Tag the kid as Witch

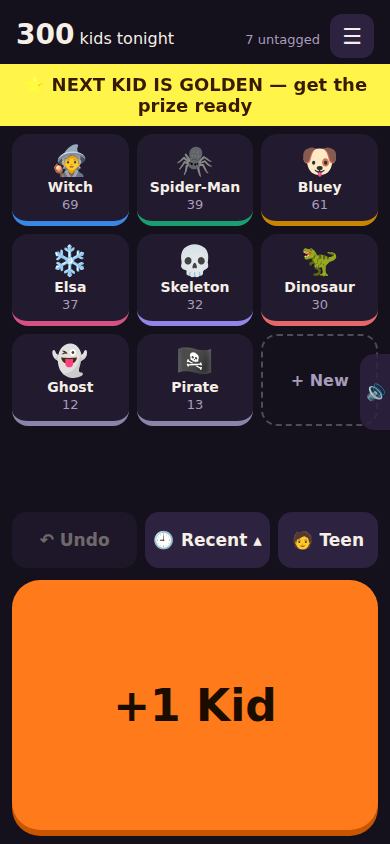click(70, 180)
